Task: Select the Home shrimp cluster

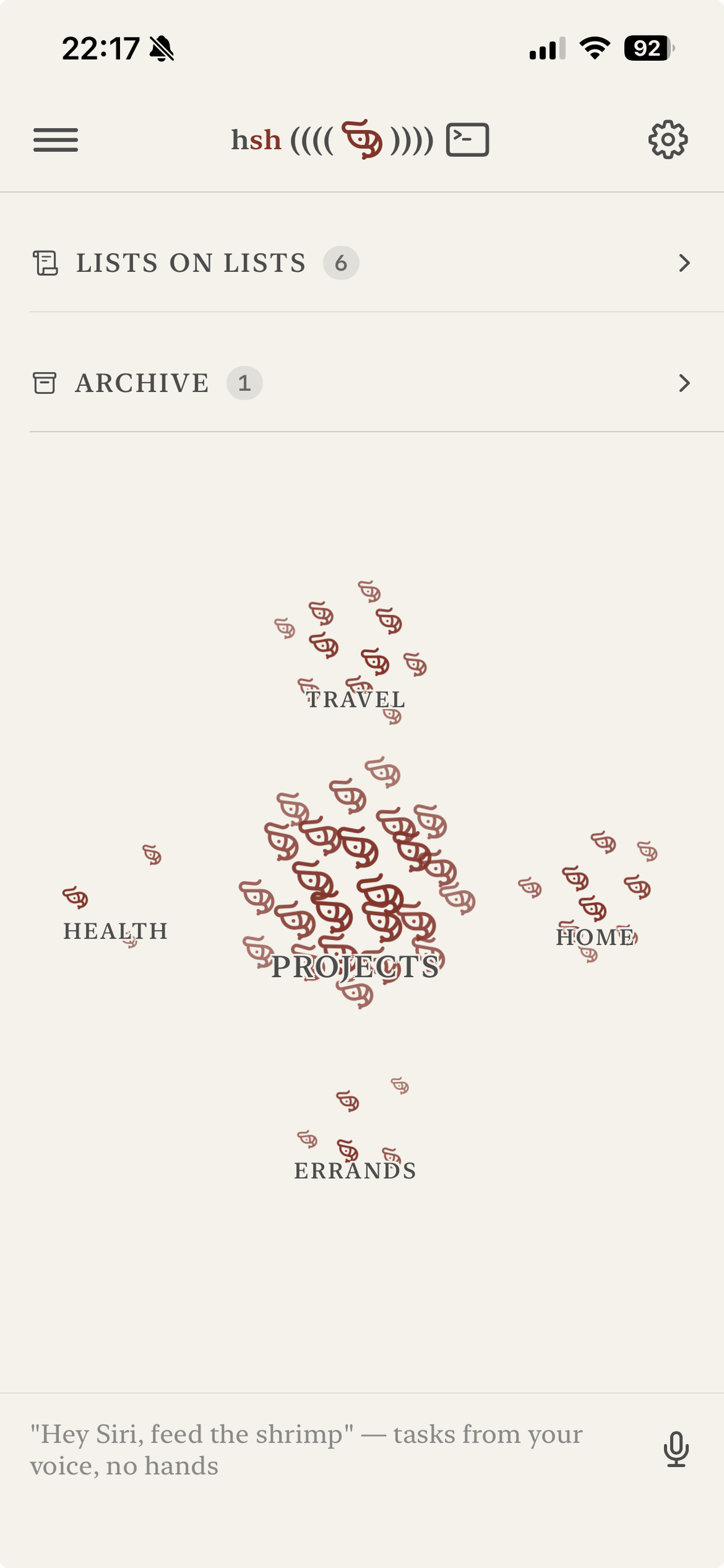Action: point(593,895)
